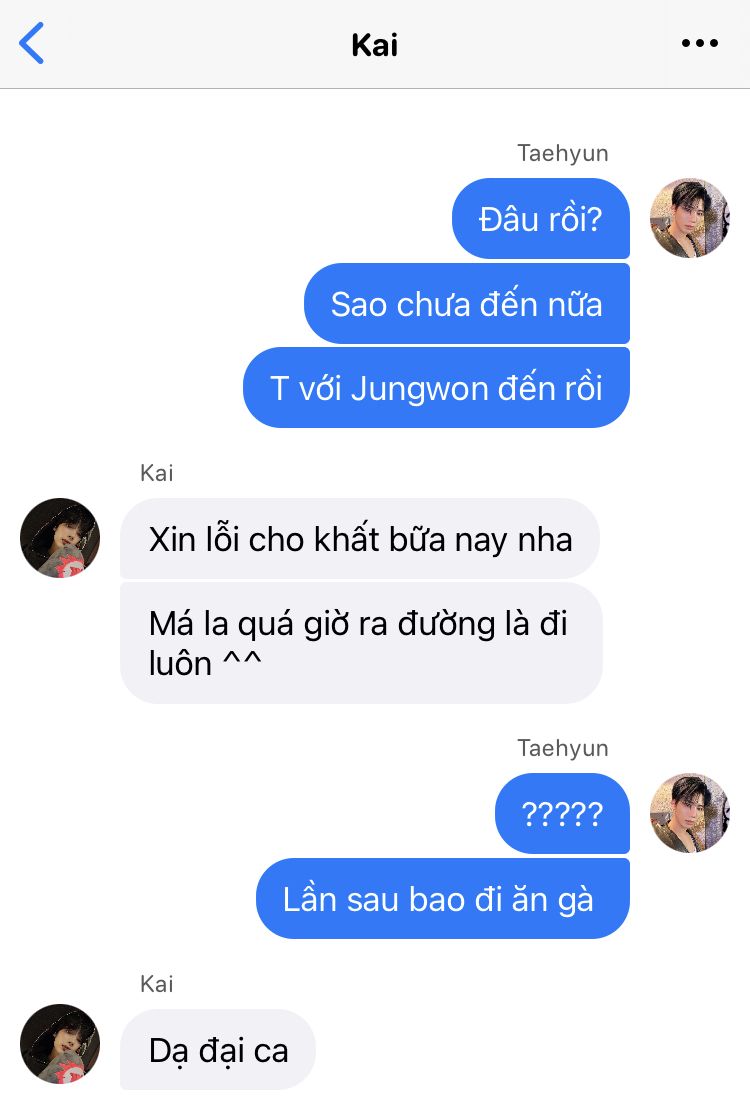750x1100 pixels.
Task: Open Kai's avatar beside "Dạ đại ca"
Action: click(60, 1044)
